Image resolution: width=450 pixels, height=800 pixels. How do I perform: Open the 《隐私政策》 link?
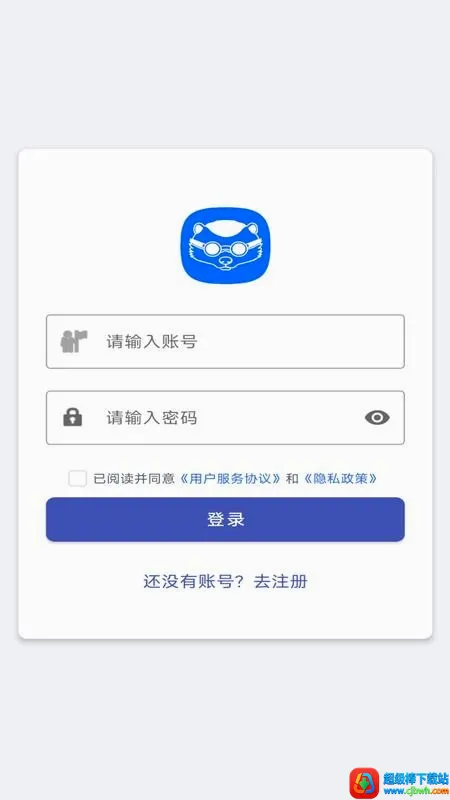tap(340, 479)
